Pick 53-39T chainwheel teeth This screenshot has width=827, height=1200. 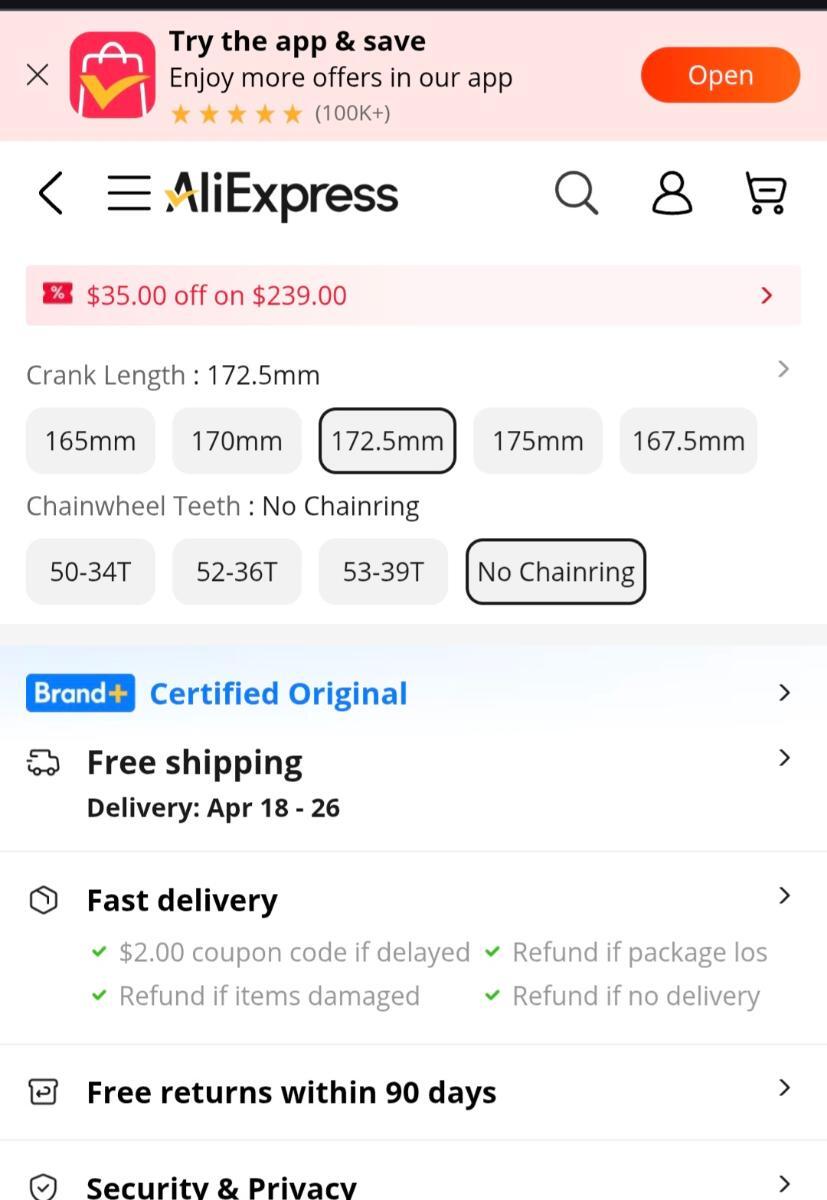[x=383, y=572]
